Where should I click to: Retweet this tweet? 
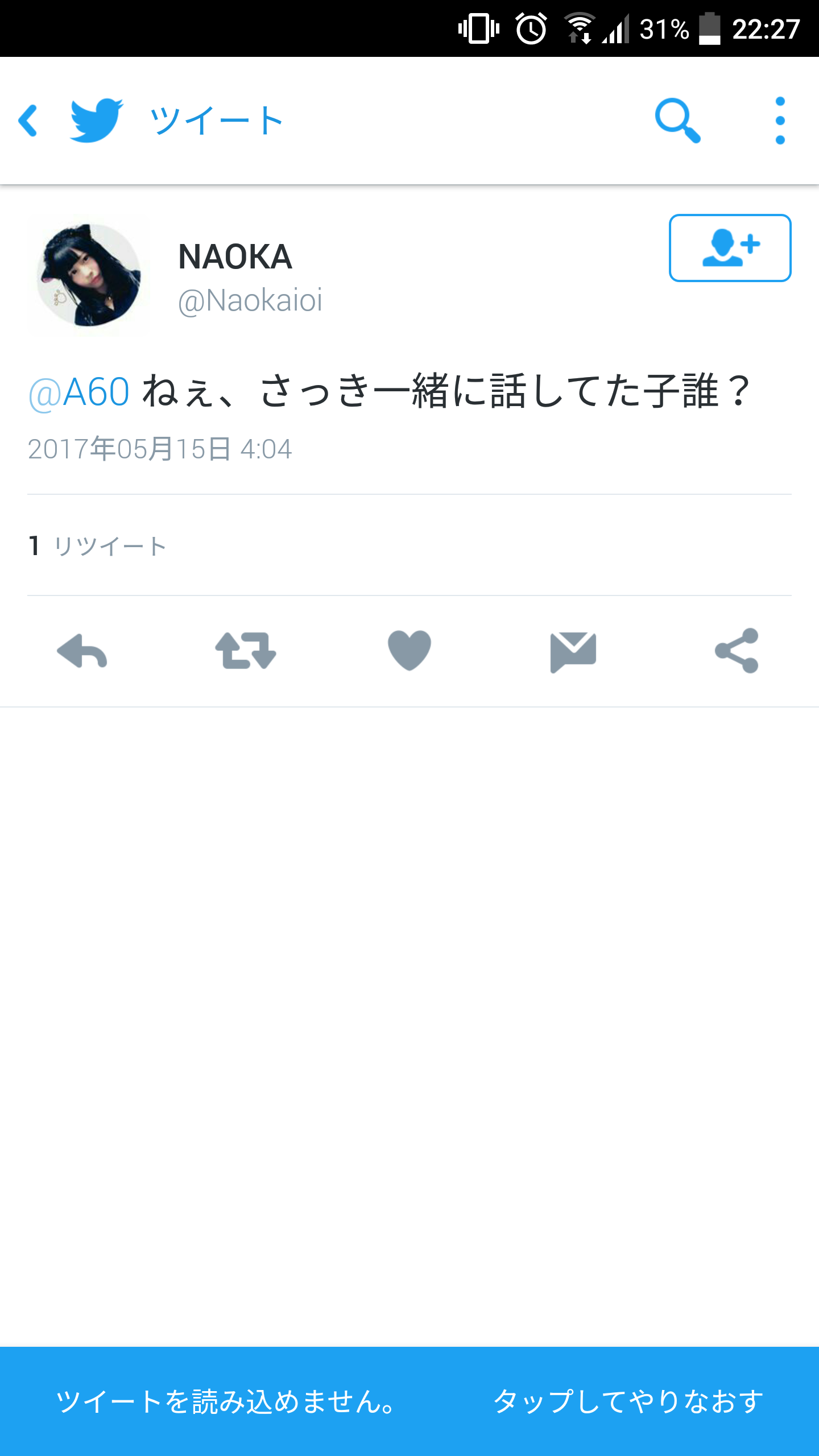coord(246,651)
